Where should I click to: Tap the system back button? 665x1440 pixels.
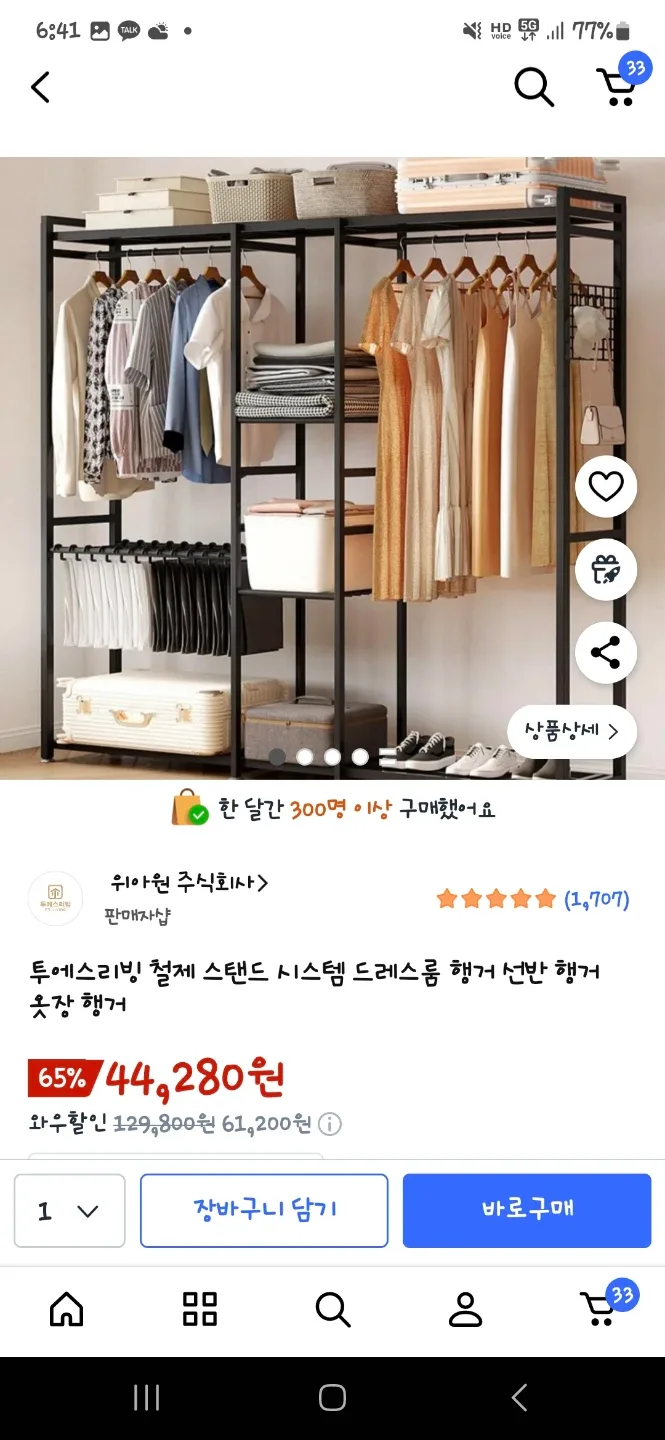click(x=519, y=1397)
